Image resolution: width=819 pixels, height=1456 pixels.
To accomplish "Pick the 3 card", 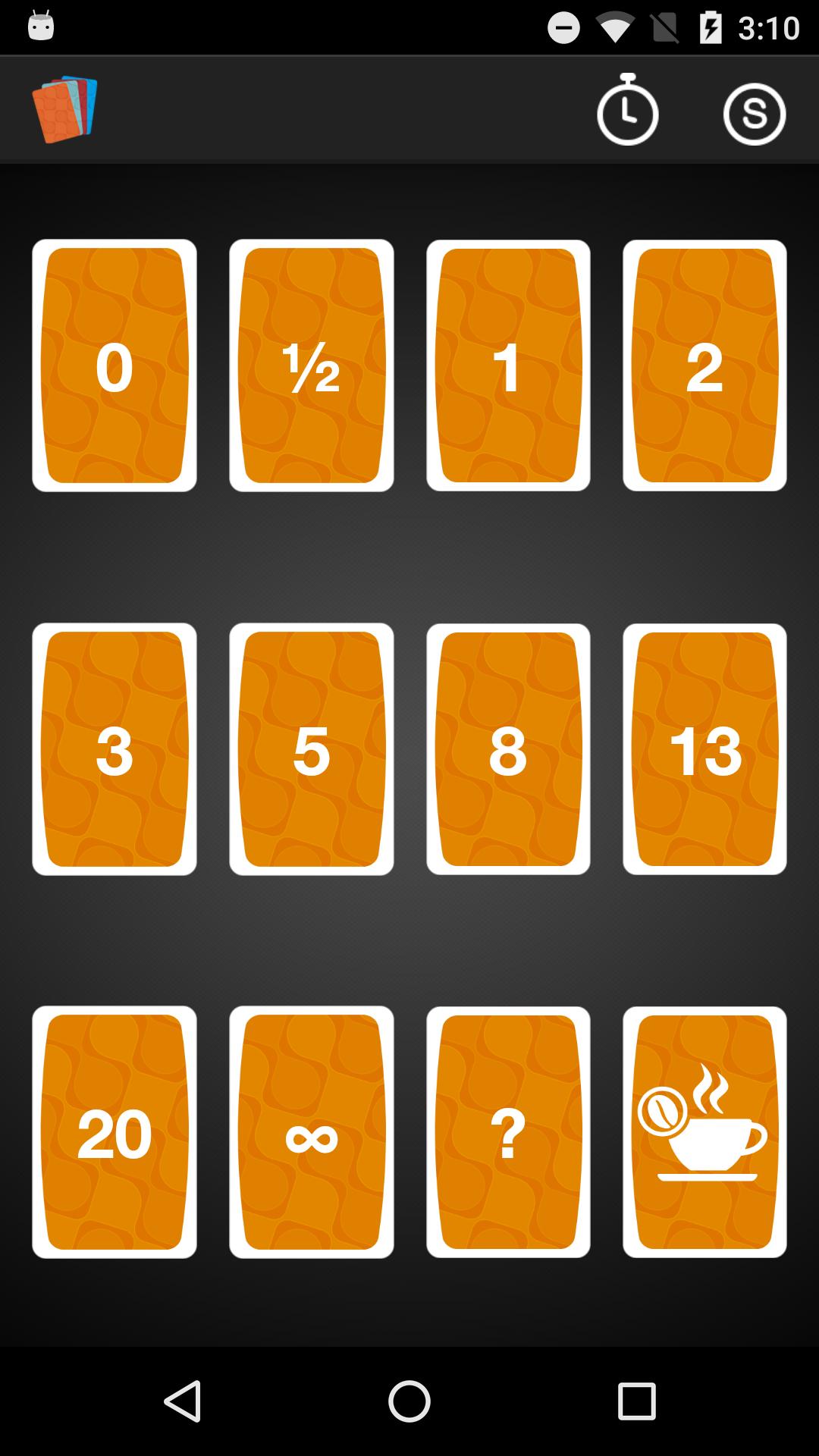I will click(x=115, y=749).
